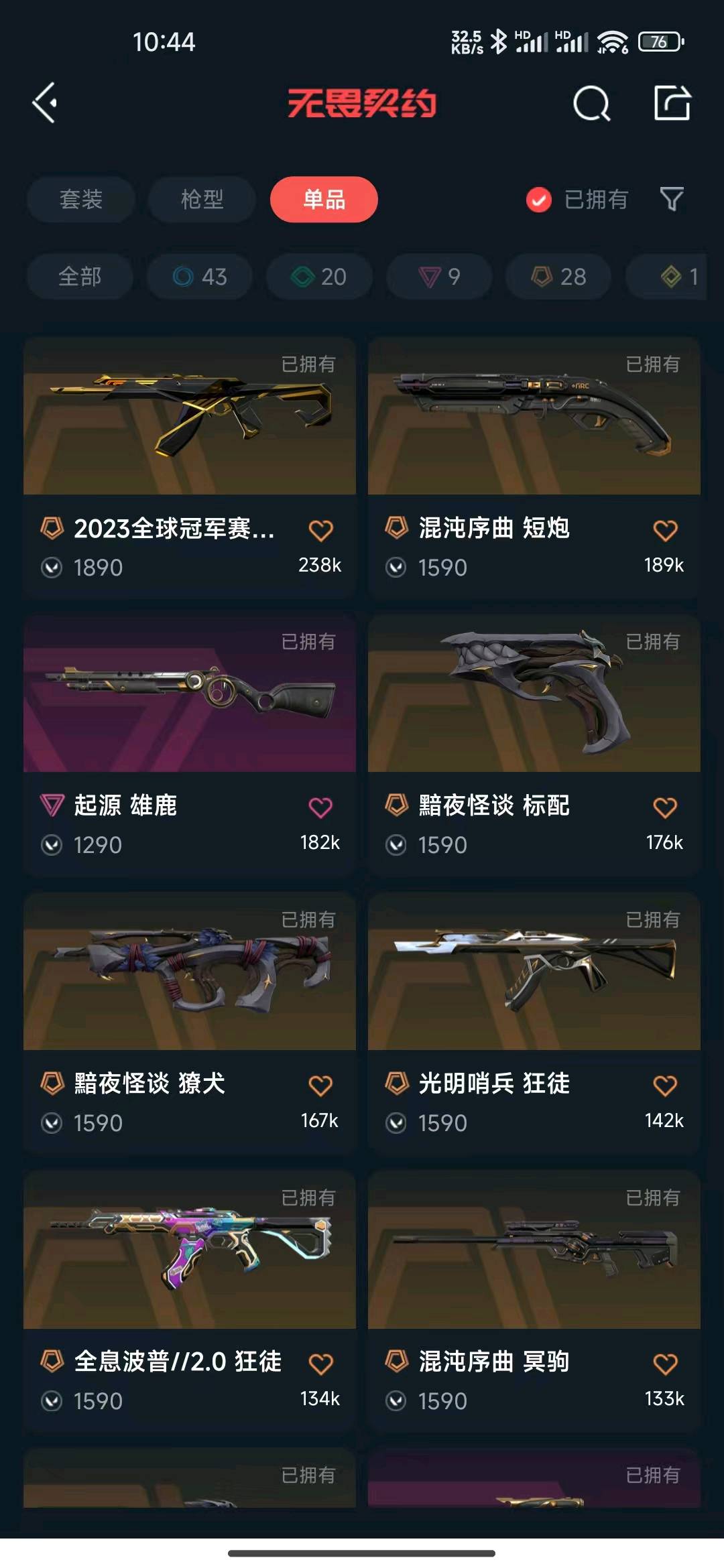Filter by the blue rarity chip with 43
The height and width of the screenshot is (1568, 724).
click(x=200, y=276)
